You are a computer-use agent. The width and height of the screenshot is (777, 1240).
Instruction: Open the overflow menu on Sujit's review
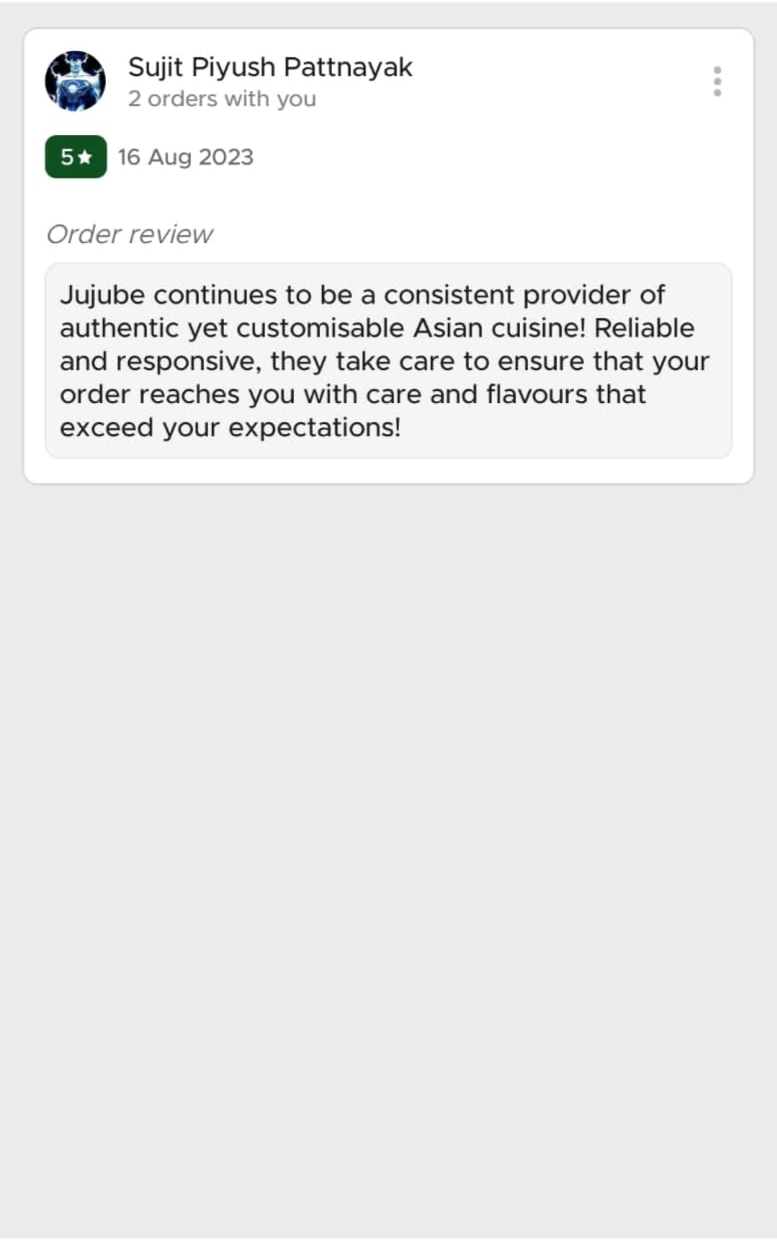[717, 81]
